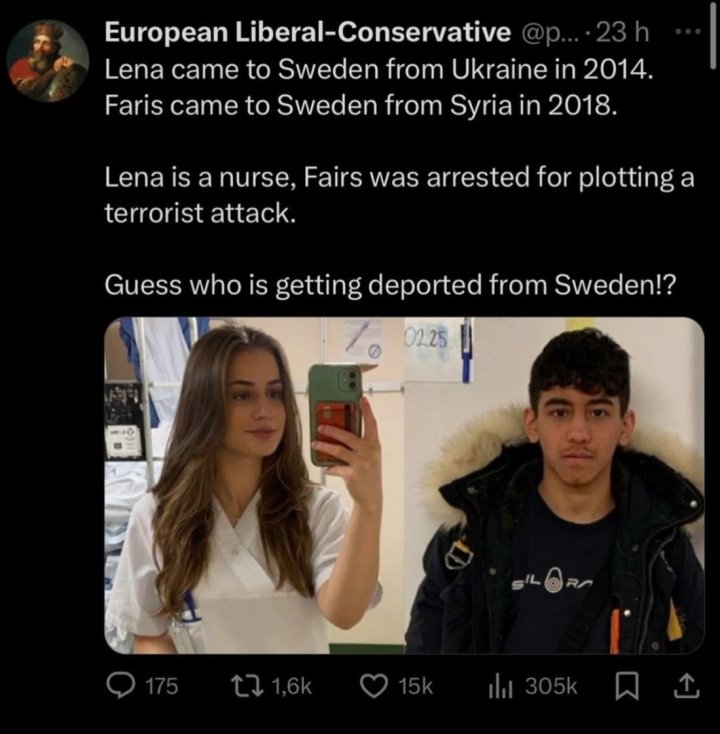Image resolution: width=720 pixels, height=734 pixels.
Task: Reply to the European Liberal-Conservative post
Action: click(x=121, y=685)
